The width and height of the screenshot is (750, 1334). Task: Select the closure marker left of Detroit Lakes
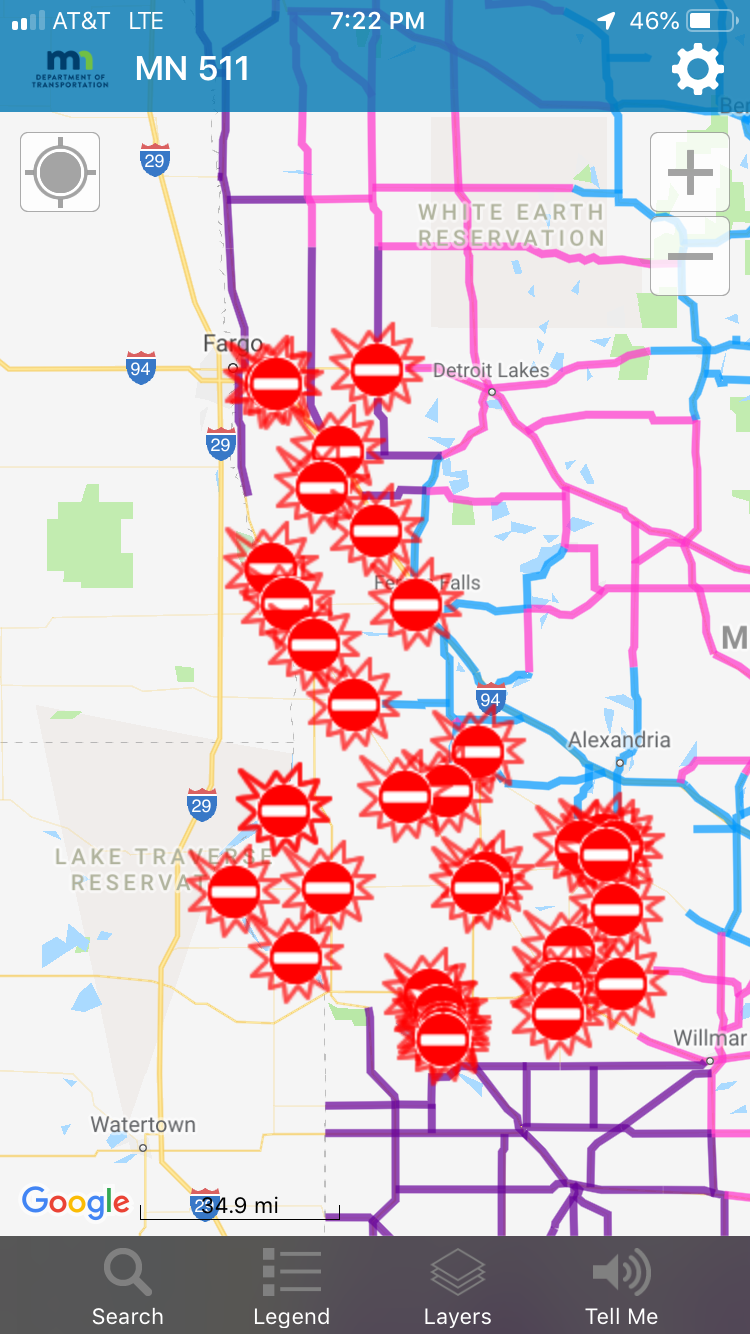pos(378,370)
